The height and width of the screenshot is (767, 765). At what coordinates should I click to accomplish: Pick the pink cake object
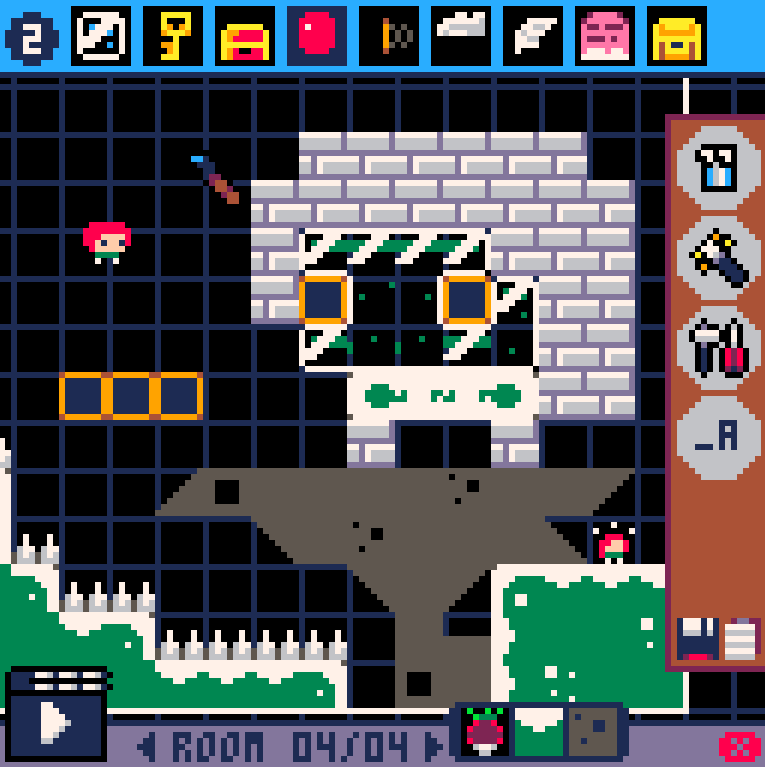point(605,37)
